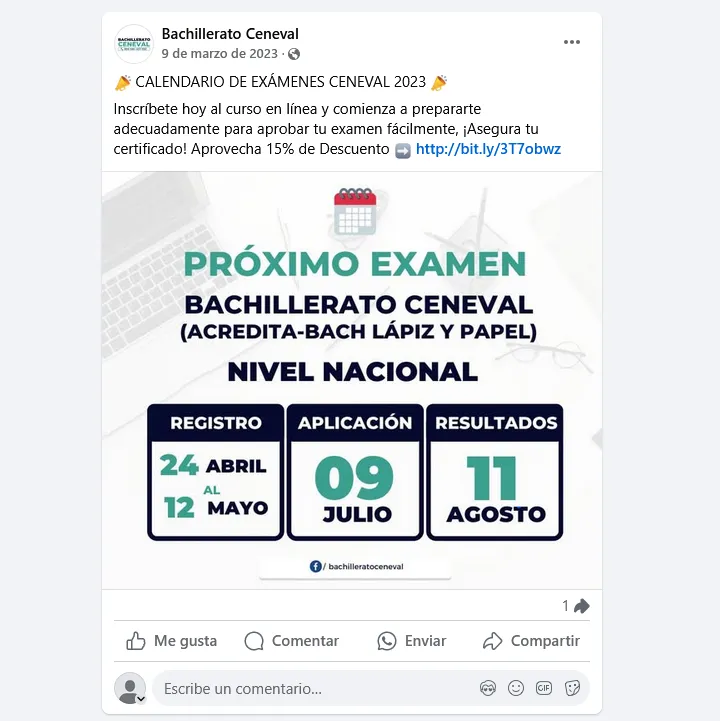
Task: Add a GIF to the comment
Action: tap(544, 689)
